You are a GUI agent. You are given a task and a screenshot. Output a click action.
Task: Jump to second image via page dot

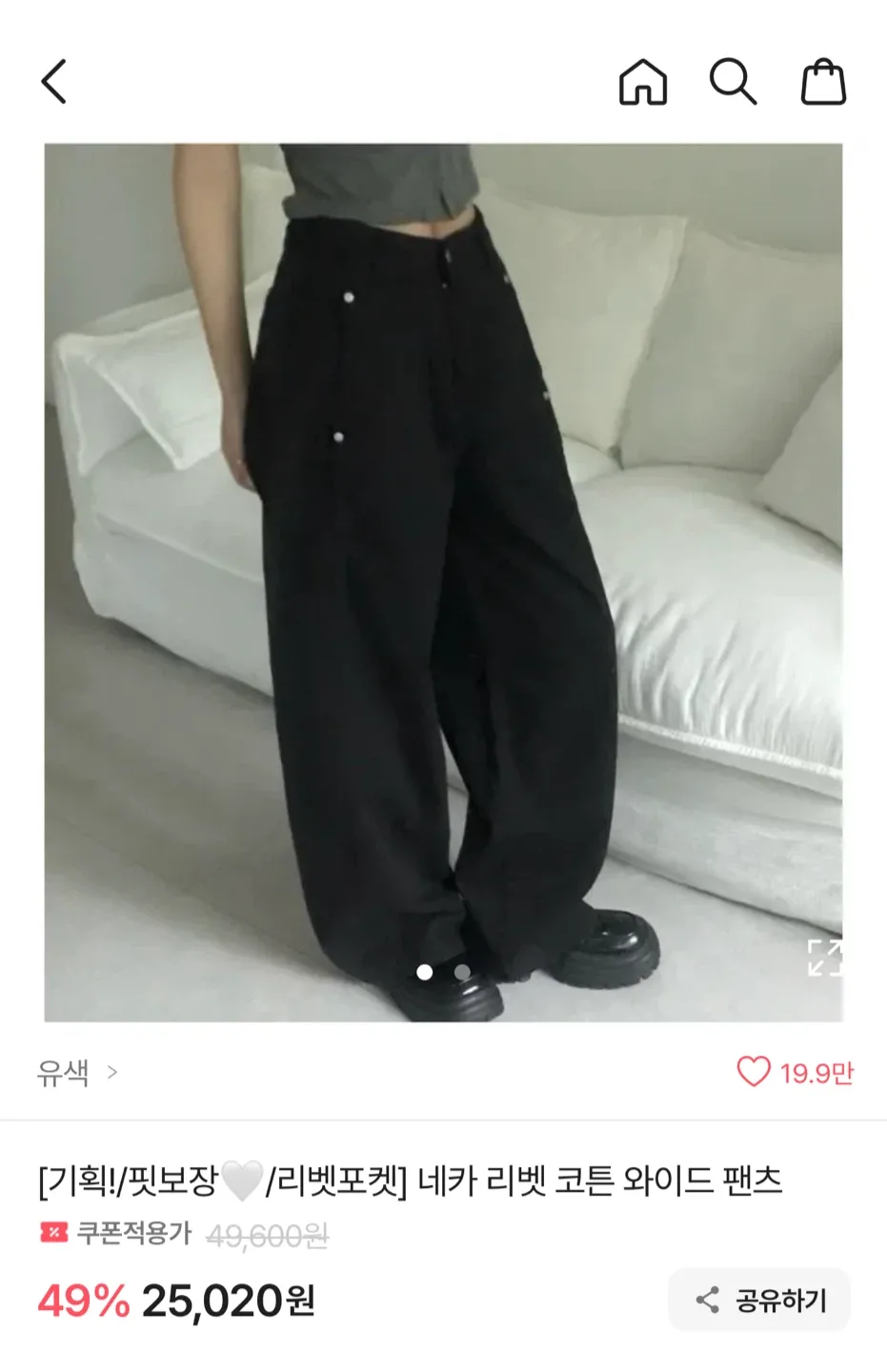462,972
